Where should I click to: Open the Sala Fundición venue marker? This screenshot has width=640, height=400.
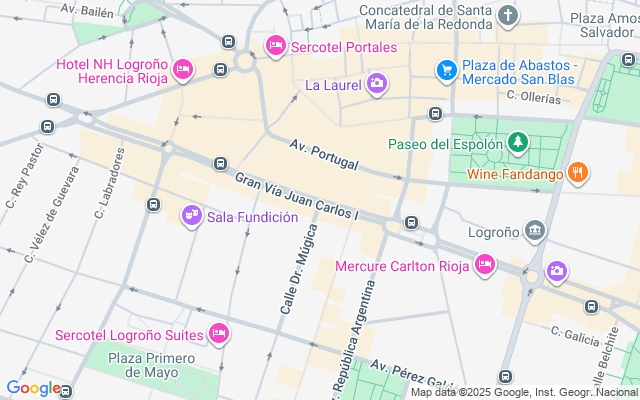[x=192, y=215]
